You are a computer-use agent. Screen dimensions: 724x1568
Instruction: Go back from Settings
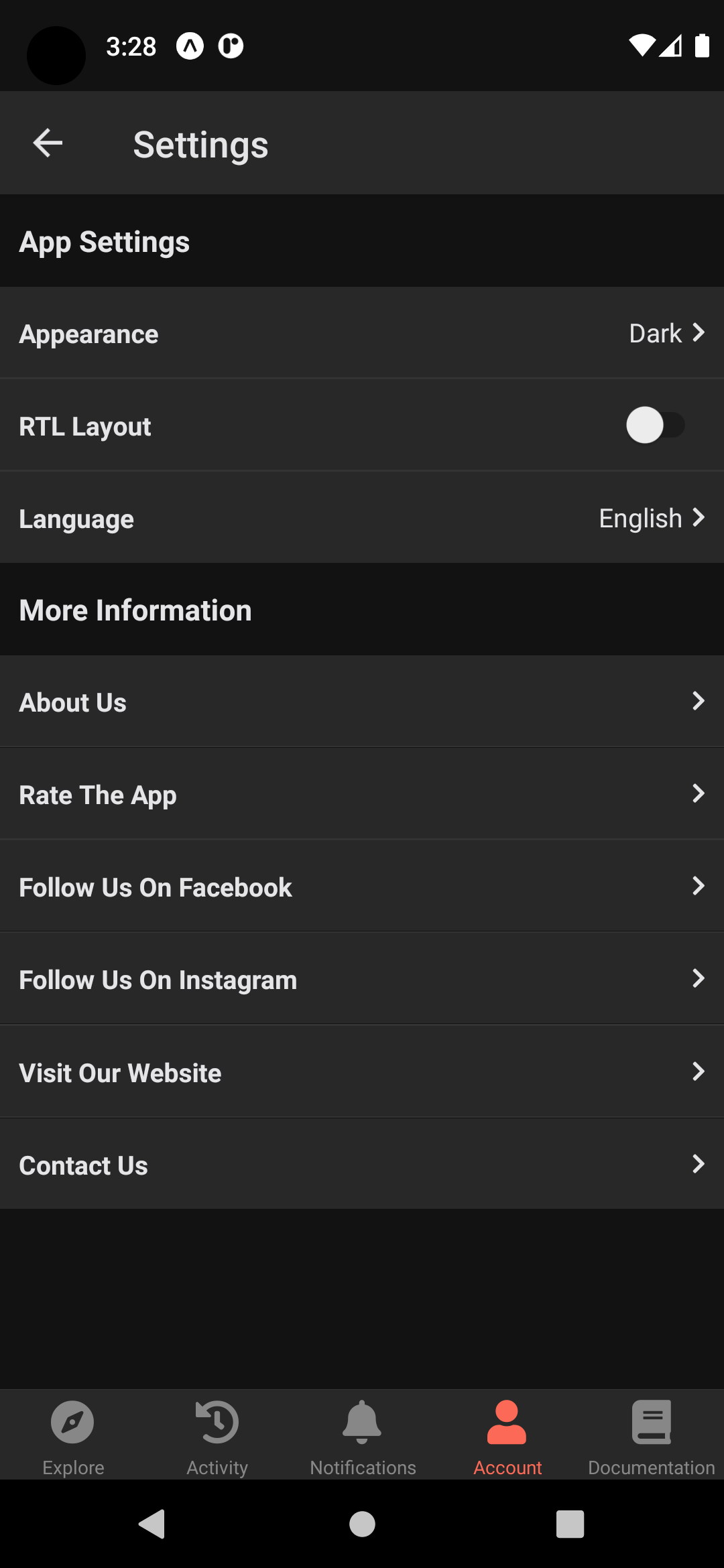(x=48, y=143)
